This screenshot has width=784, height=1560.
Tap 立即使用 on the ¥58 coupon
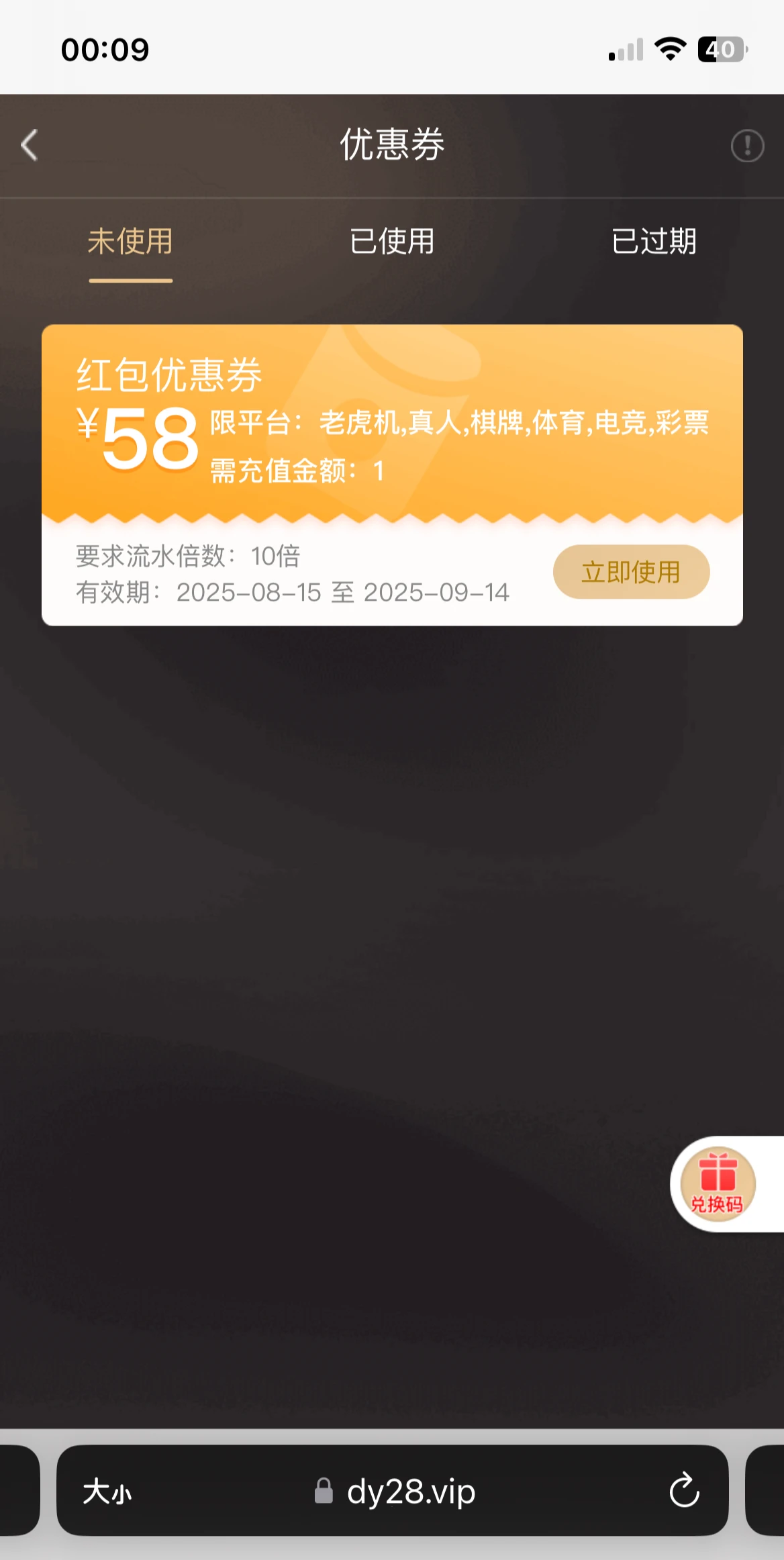631,572
